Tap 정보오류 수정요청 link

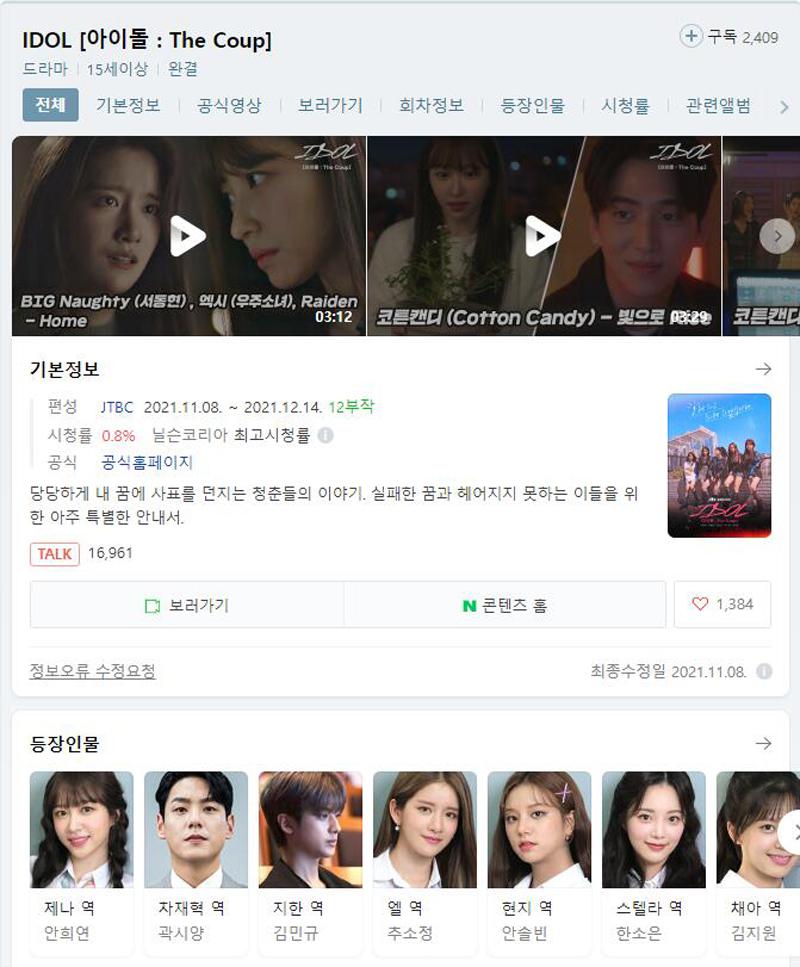point(93,671)
